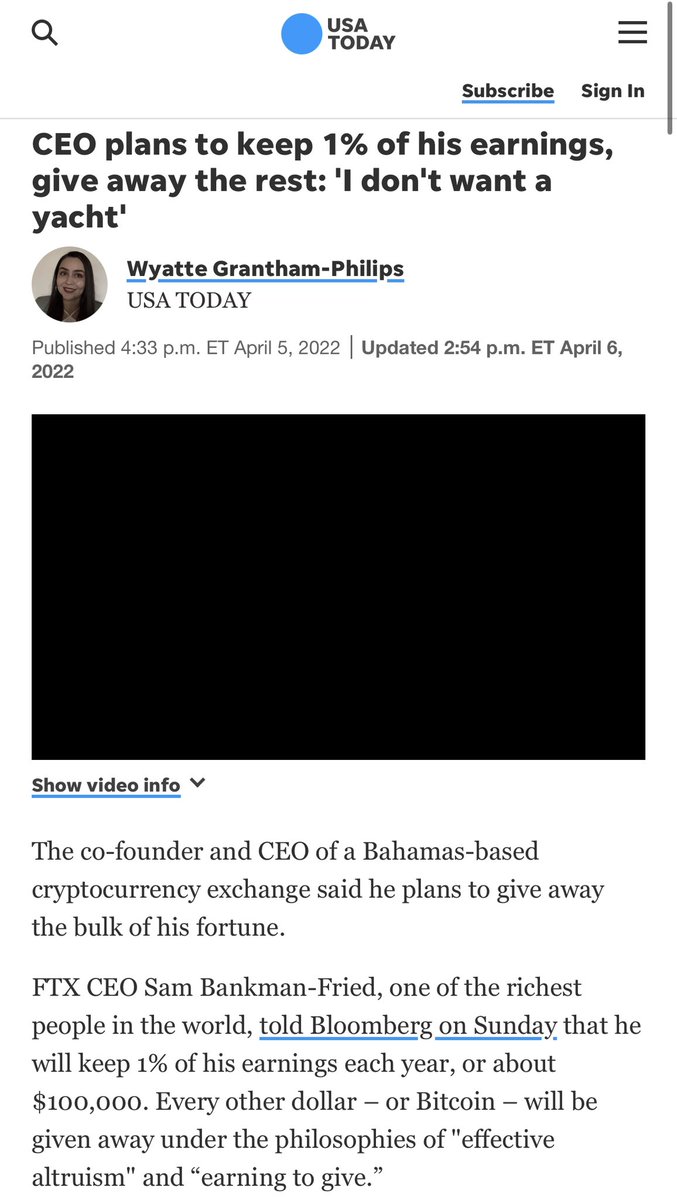Tap the Subscribe link
This screenshot has width=677, height=1200.
click(x=507, y=91)
